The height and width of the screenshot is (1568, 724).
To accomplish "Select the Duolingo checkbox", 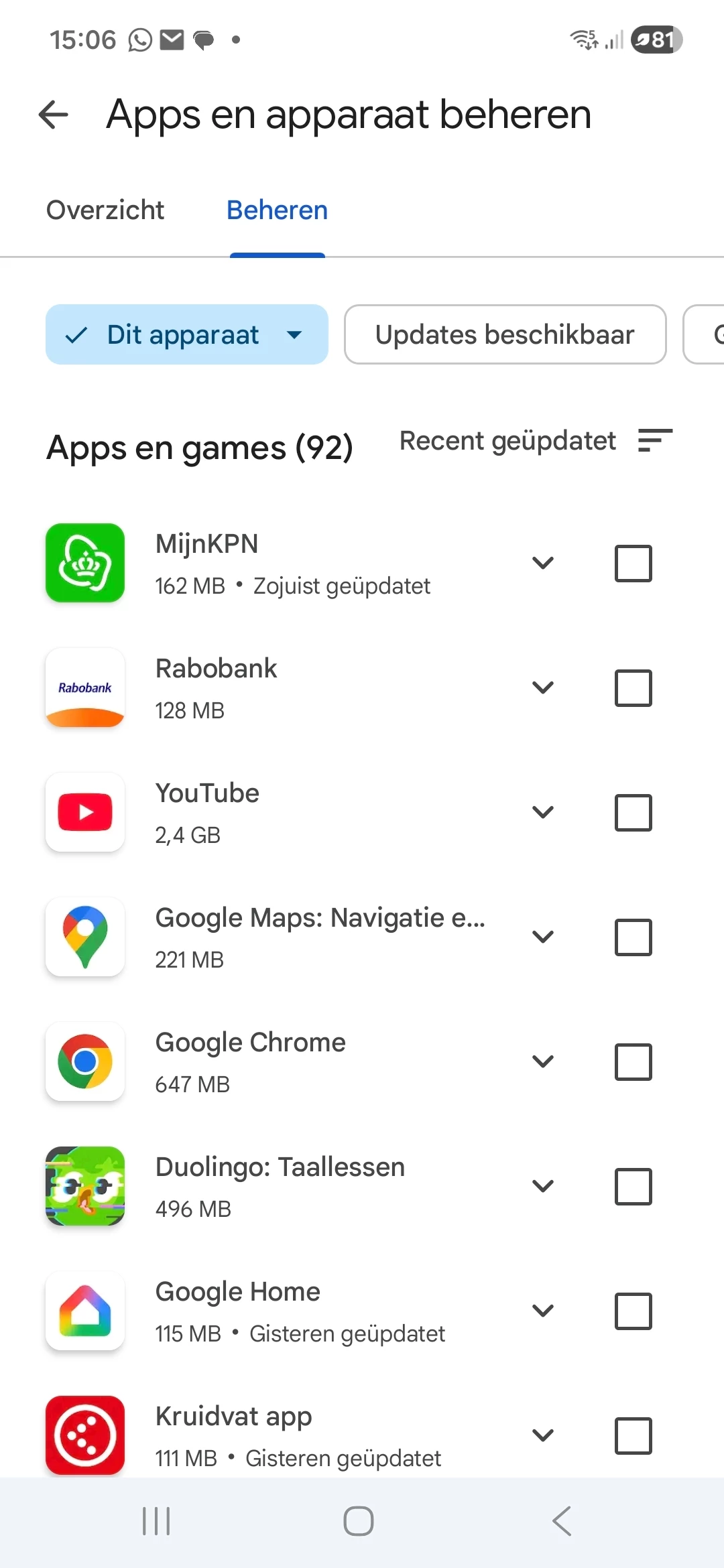I will coord(633,1186).
